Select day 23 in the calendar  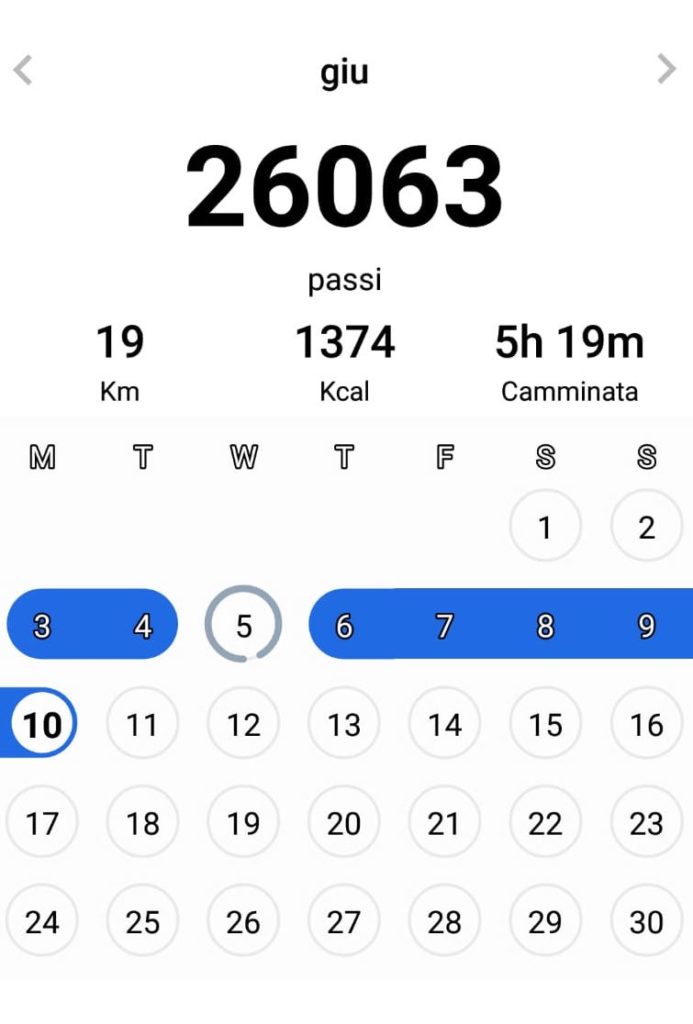point(646,822)
